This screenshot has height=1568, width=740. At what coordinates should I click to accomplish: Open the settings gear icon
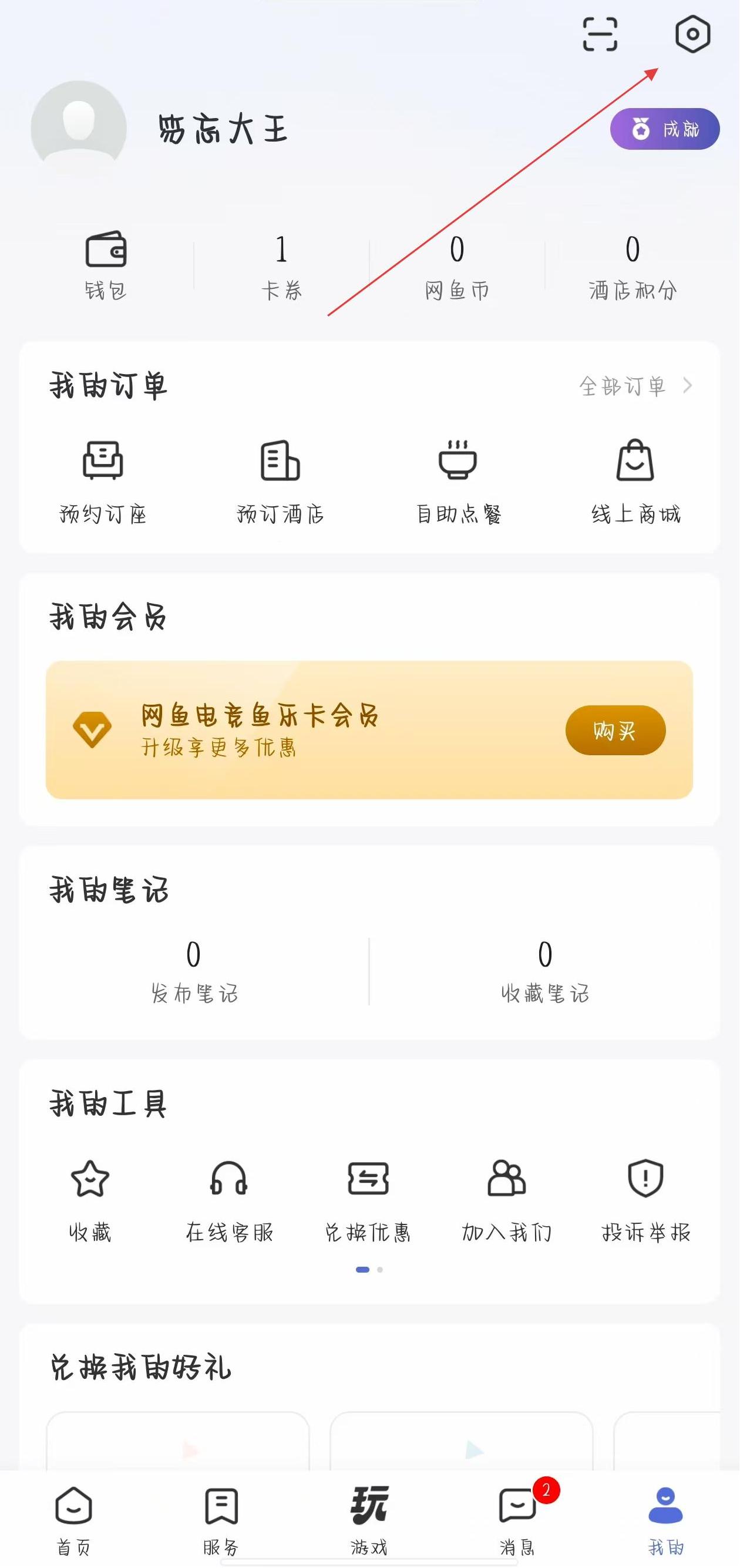click(x=692, y=34)
